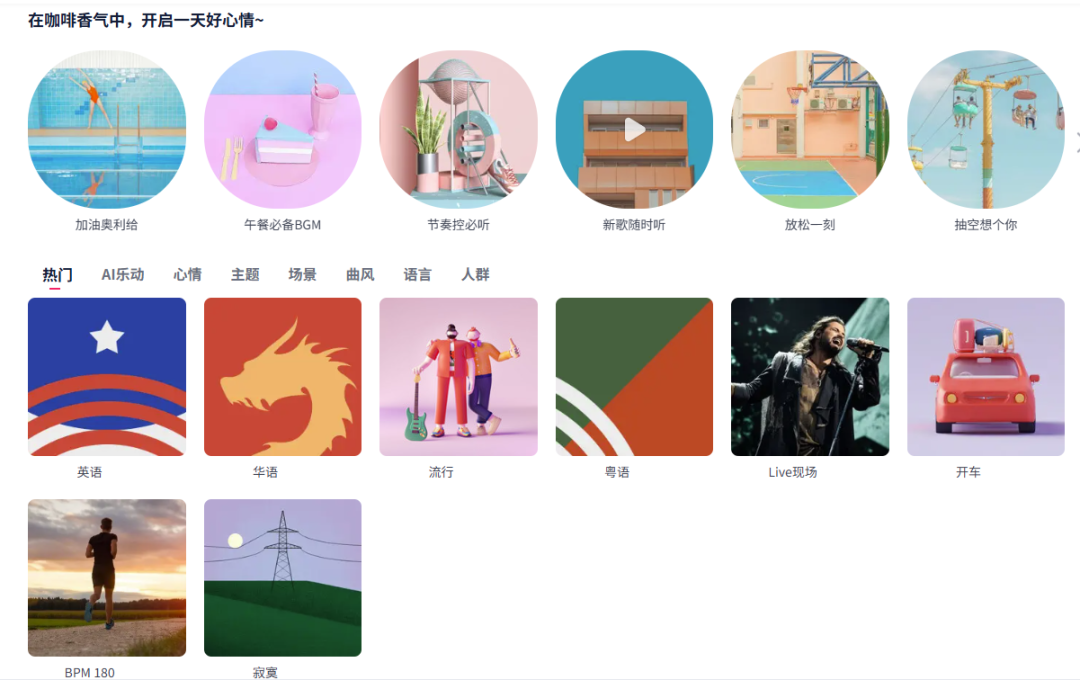Open the 放松一刻 playlist
This screenshot has height=680, width=1080.
coord(810,130)
